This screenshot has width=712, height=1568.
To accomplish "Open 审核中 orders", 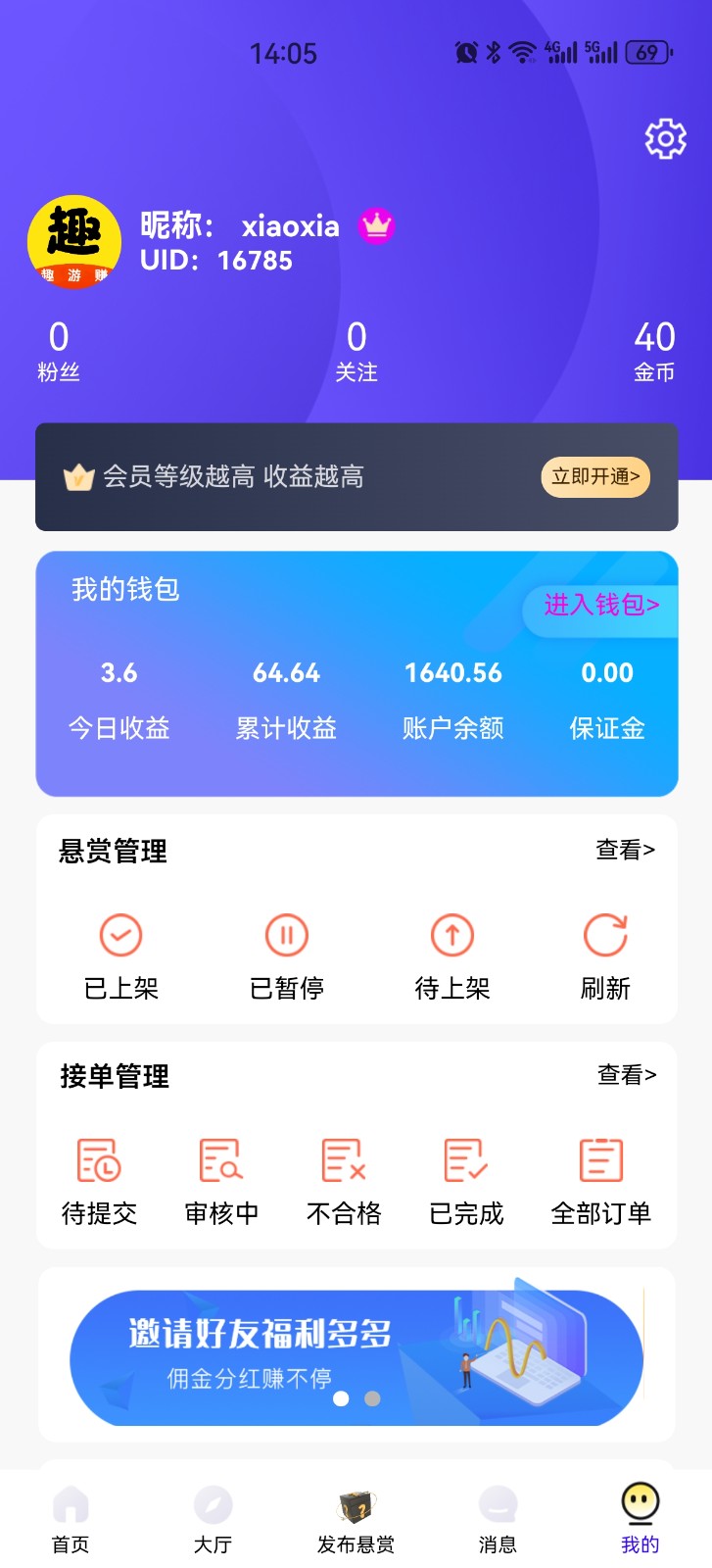I will click(x=221, y=1182).
